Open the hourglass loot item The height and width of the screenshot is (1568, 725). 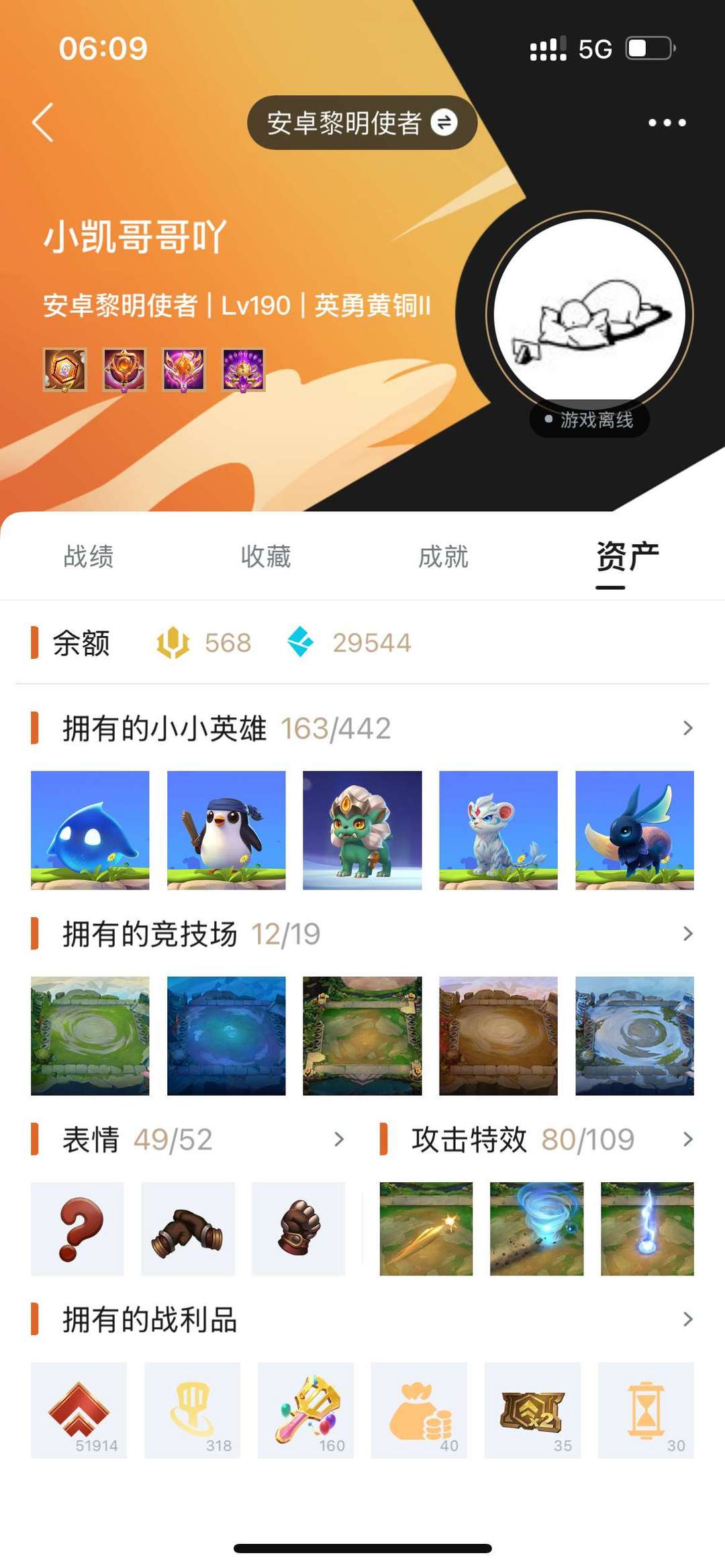pos(646,1410)
